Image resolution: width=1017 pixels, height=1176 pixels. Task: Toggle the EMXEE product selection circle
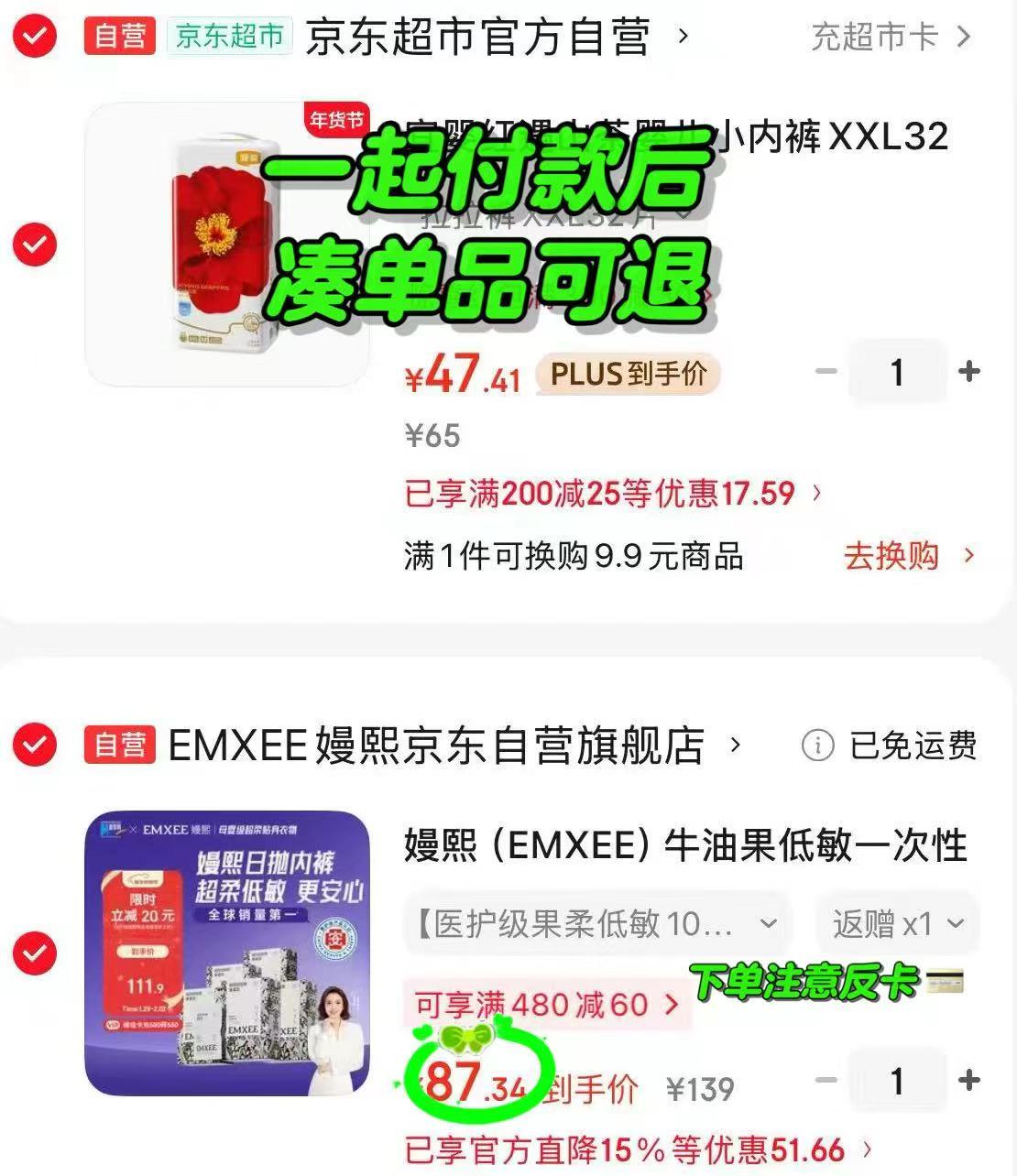tap(33, 953)
